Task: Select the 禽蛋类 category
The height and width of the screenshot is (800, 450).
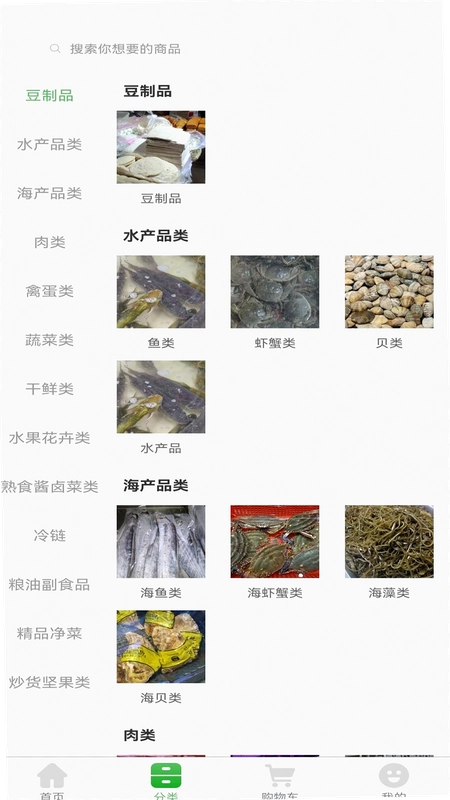Action: pyautogui.click(x=49, y=291)
